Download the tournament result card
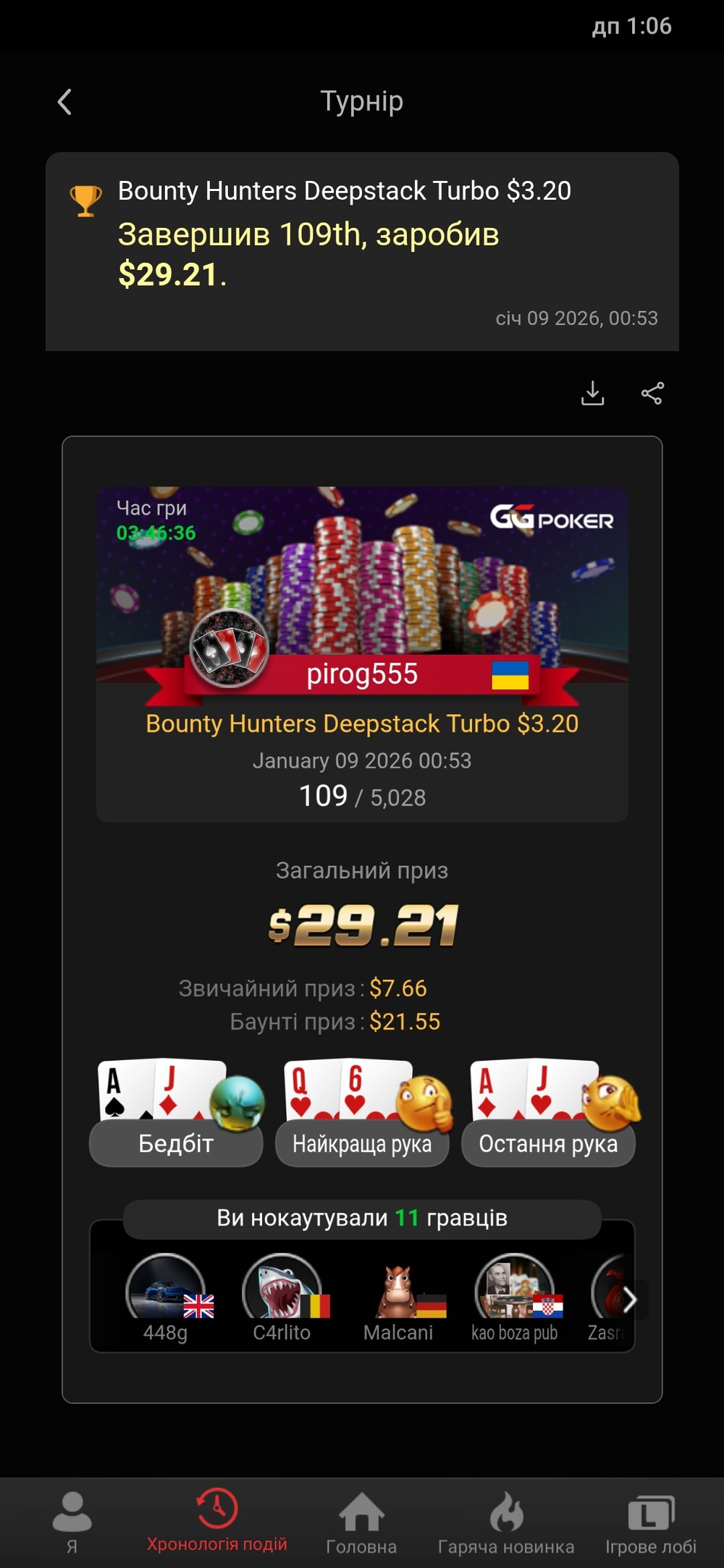This screenshot has width=724, height=1568. (x=592, y=393)
